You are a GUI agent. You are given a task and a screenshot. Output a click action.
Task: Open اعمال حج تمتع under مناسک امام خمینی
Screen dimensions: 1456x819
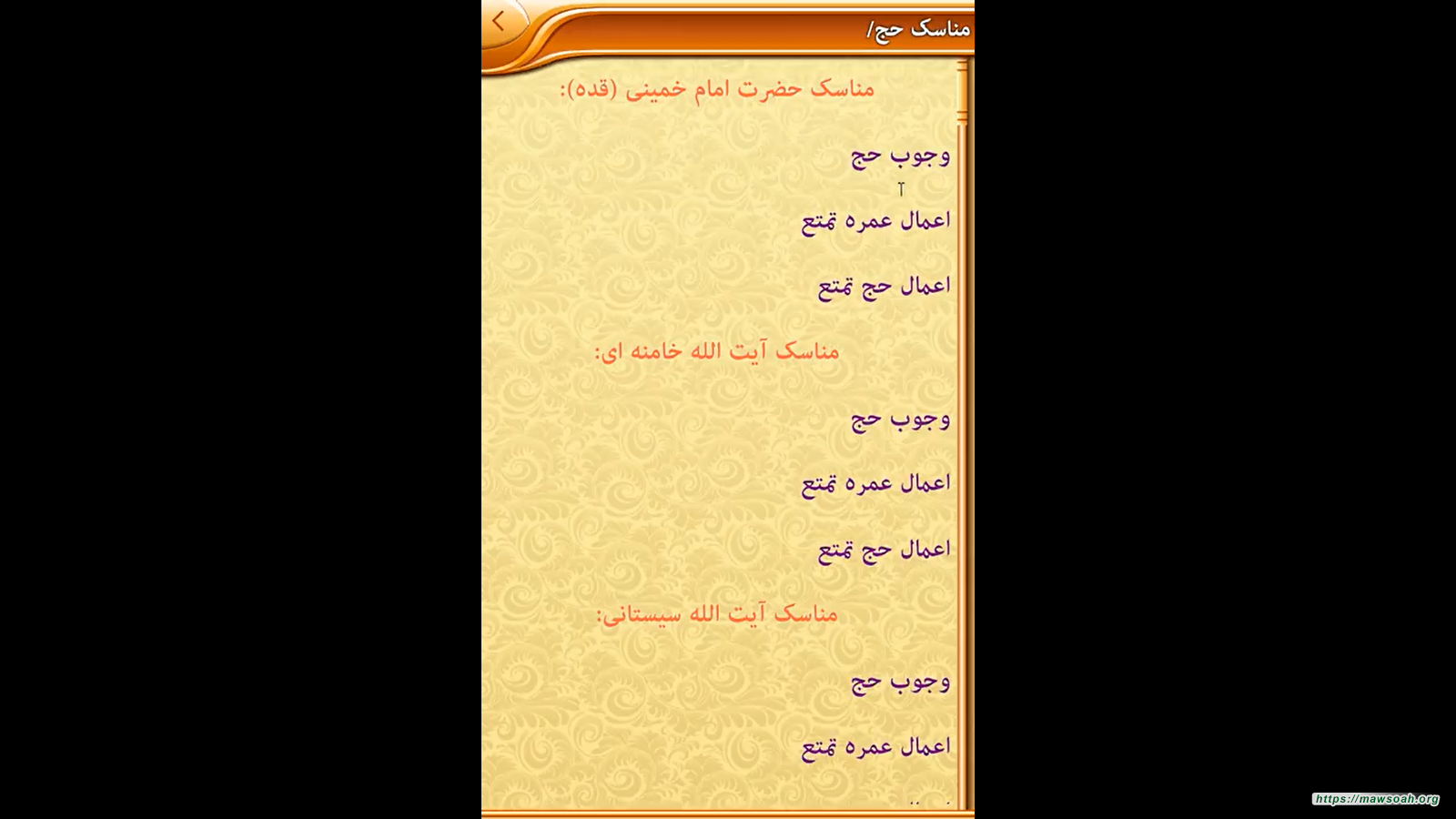884,288
